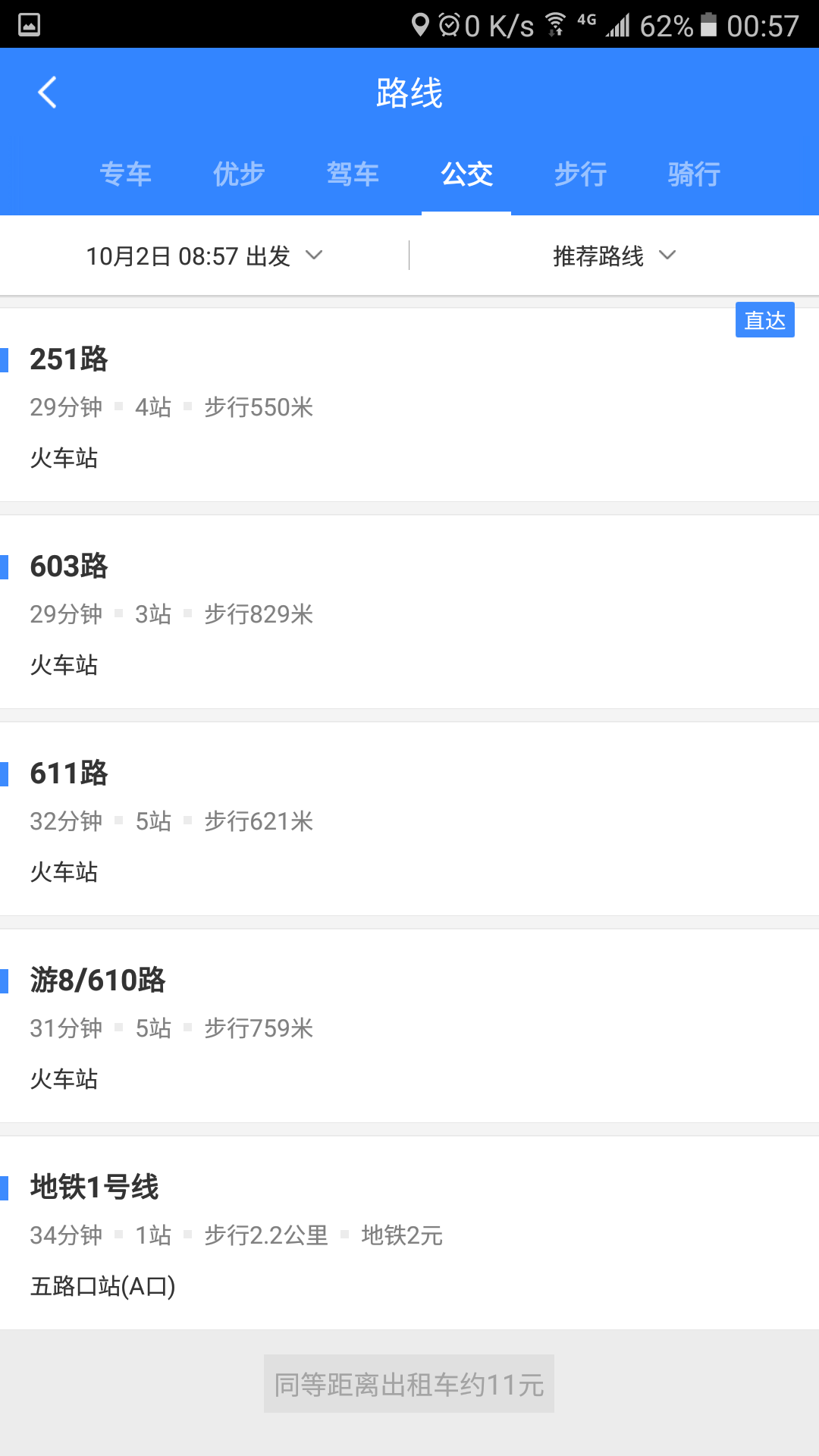Switch to the 专车 tab
The height and width of the screenshot is (1456, 819).
point(126,174)
